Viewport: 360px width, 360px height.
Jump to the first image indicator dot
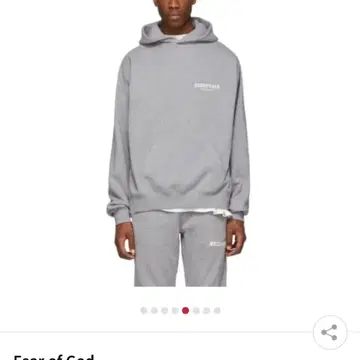(x=144, y=311)
